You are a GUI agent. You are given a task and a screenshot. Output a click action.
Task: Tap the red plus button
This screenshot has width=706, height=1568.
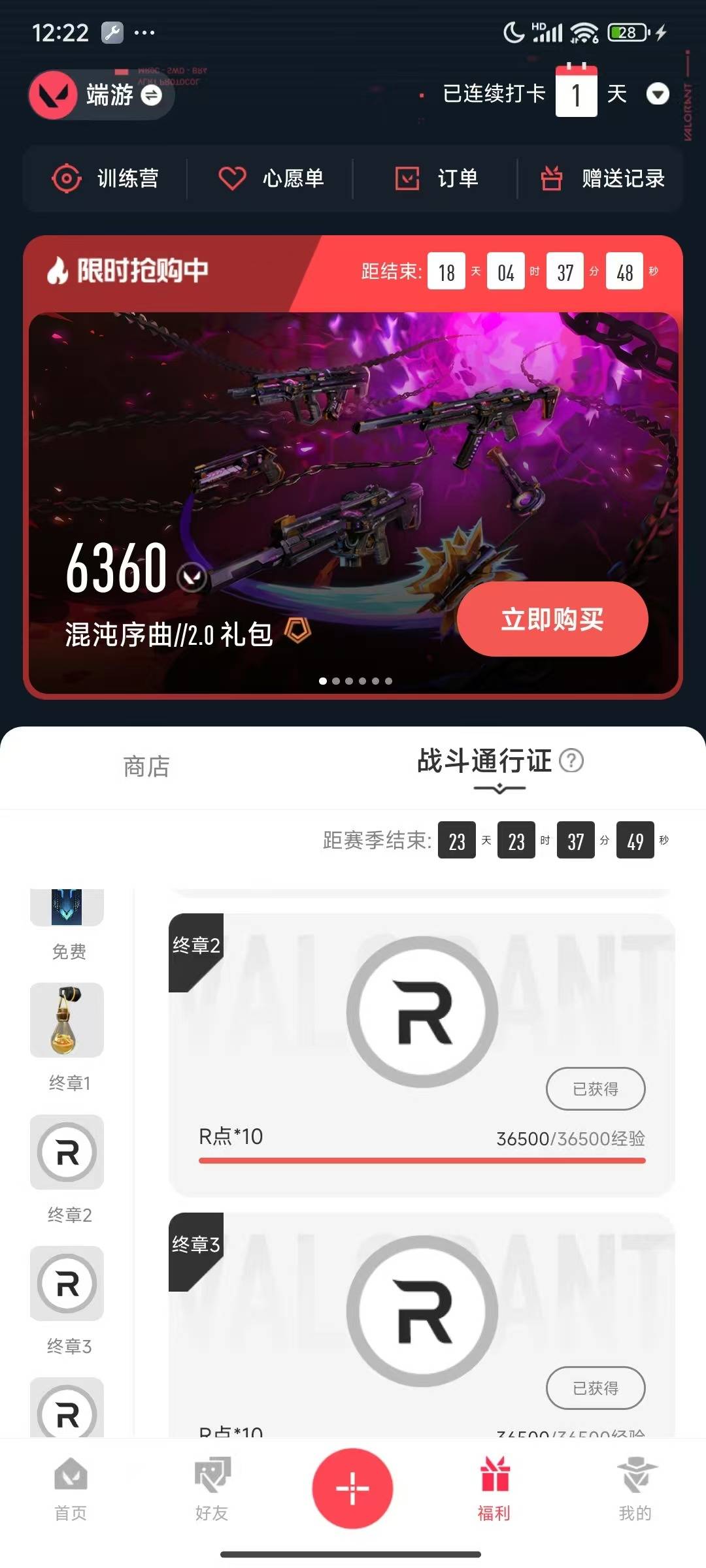[352, 1488]
